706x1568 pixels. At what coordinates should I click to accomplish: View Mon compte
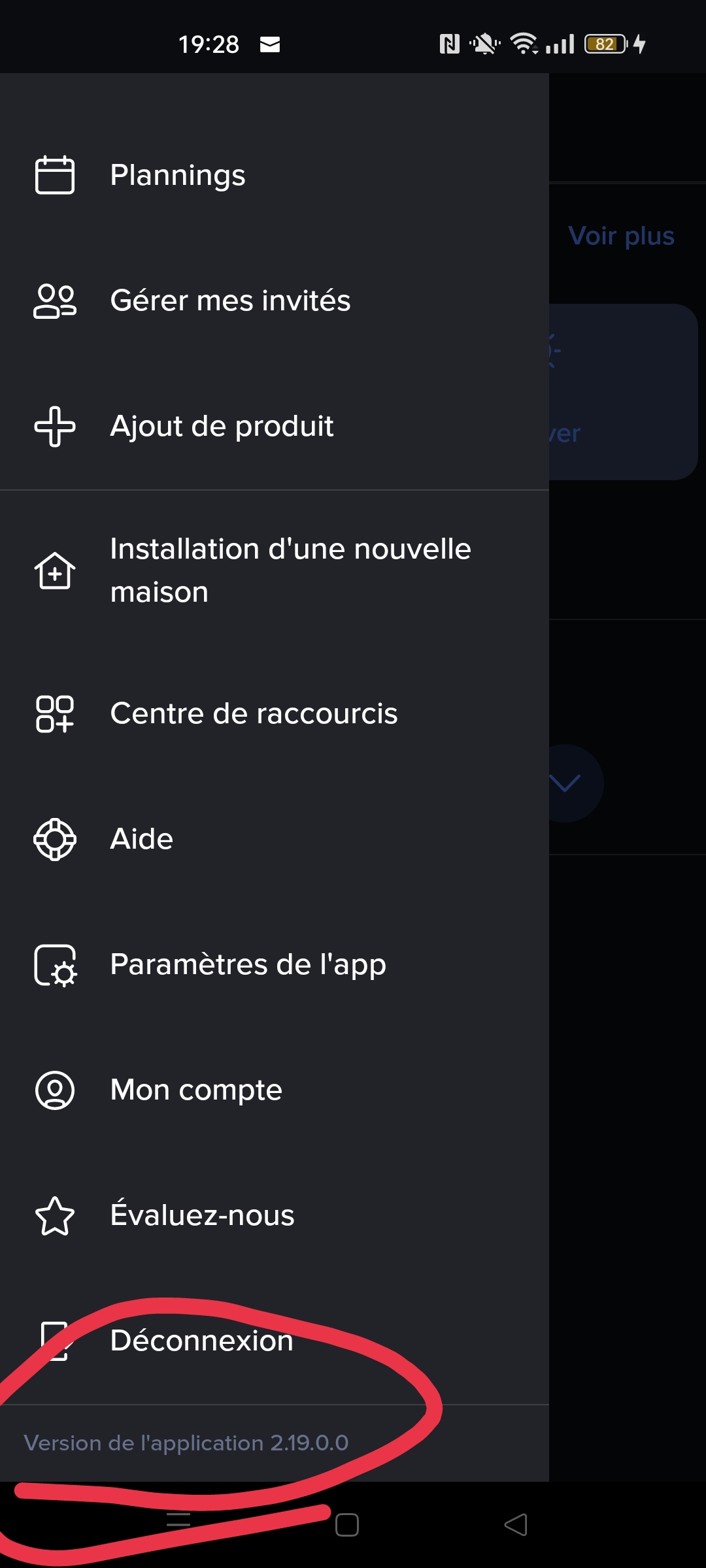click(x=196, y=1090)
